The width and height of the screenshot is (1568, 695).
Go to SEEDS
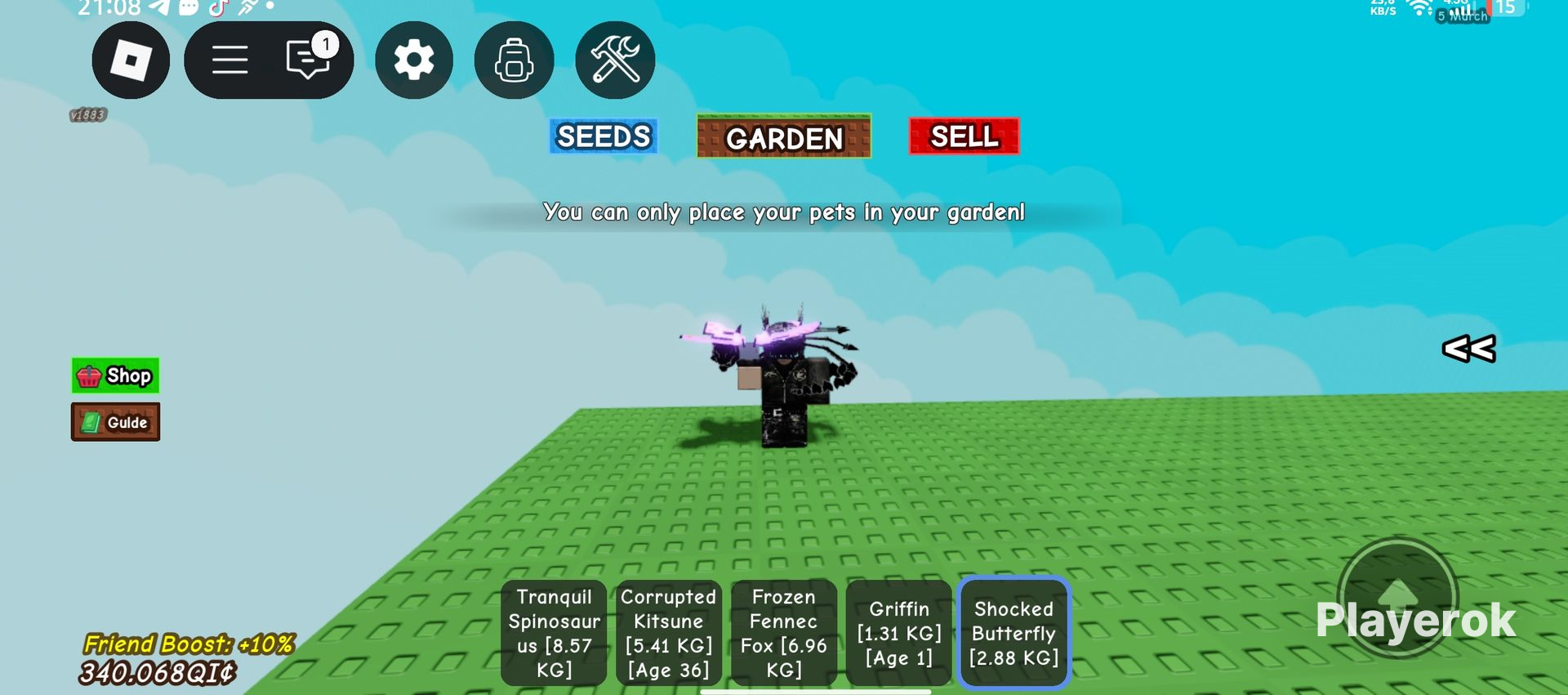604,136
